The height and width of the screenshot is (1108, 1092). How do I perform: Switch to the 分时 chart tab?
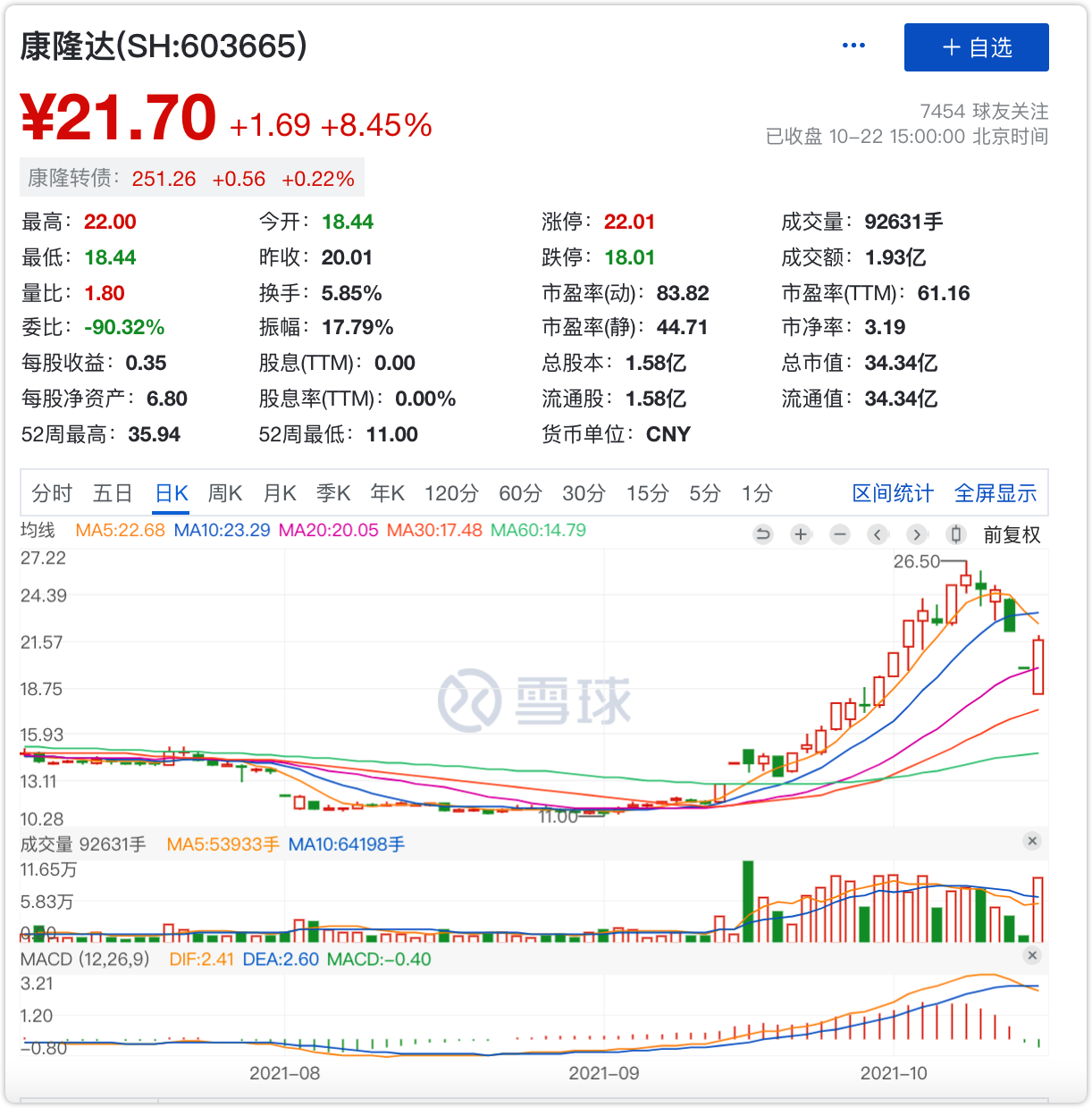tap(52, 493)
